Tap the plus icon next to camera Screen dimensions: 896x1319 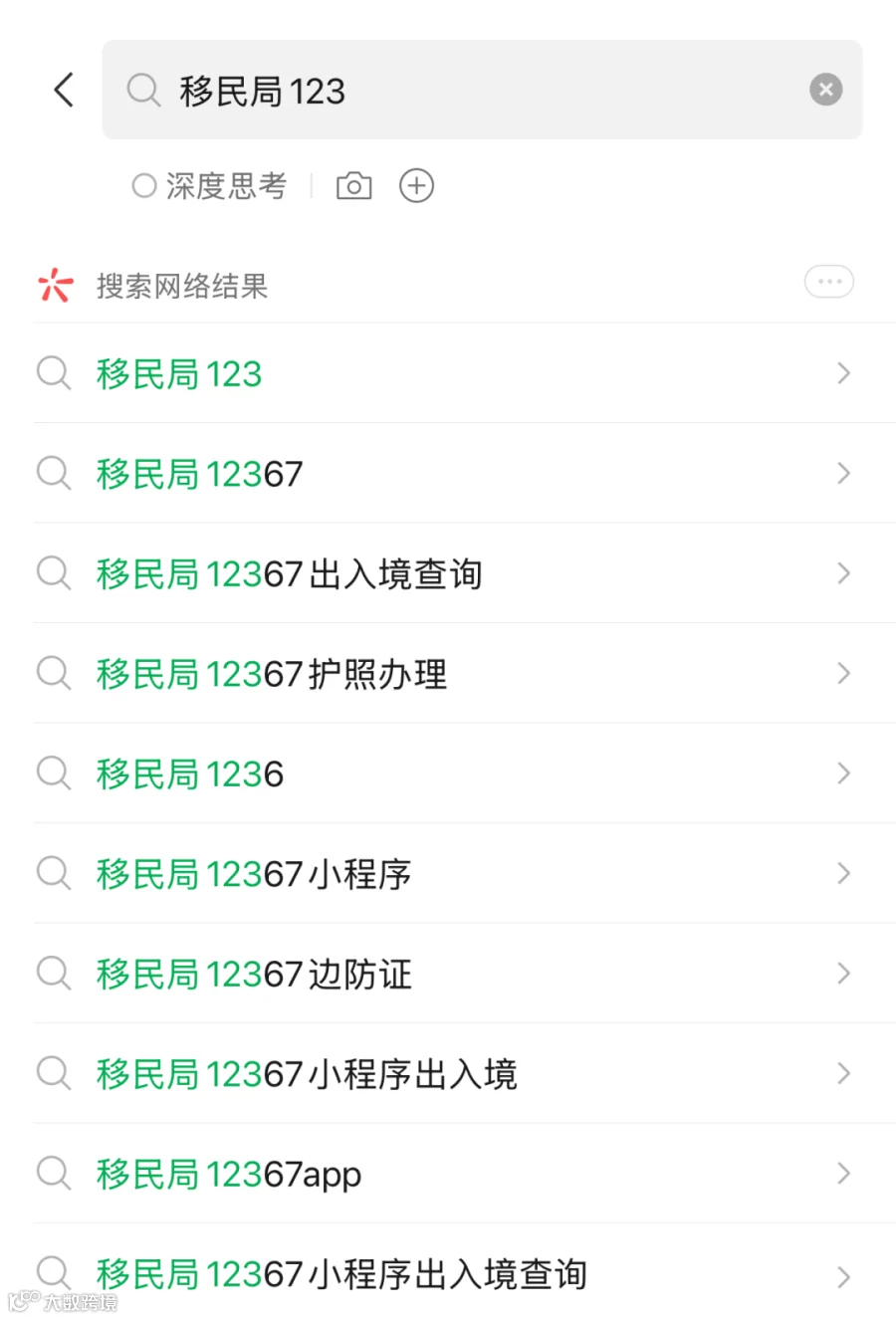(x=416, y=186)
